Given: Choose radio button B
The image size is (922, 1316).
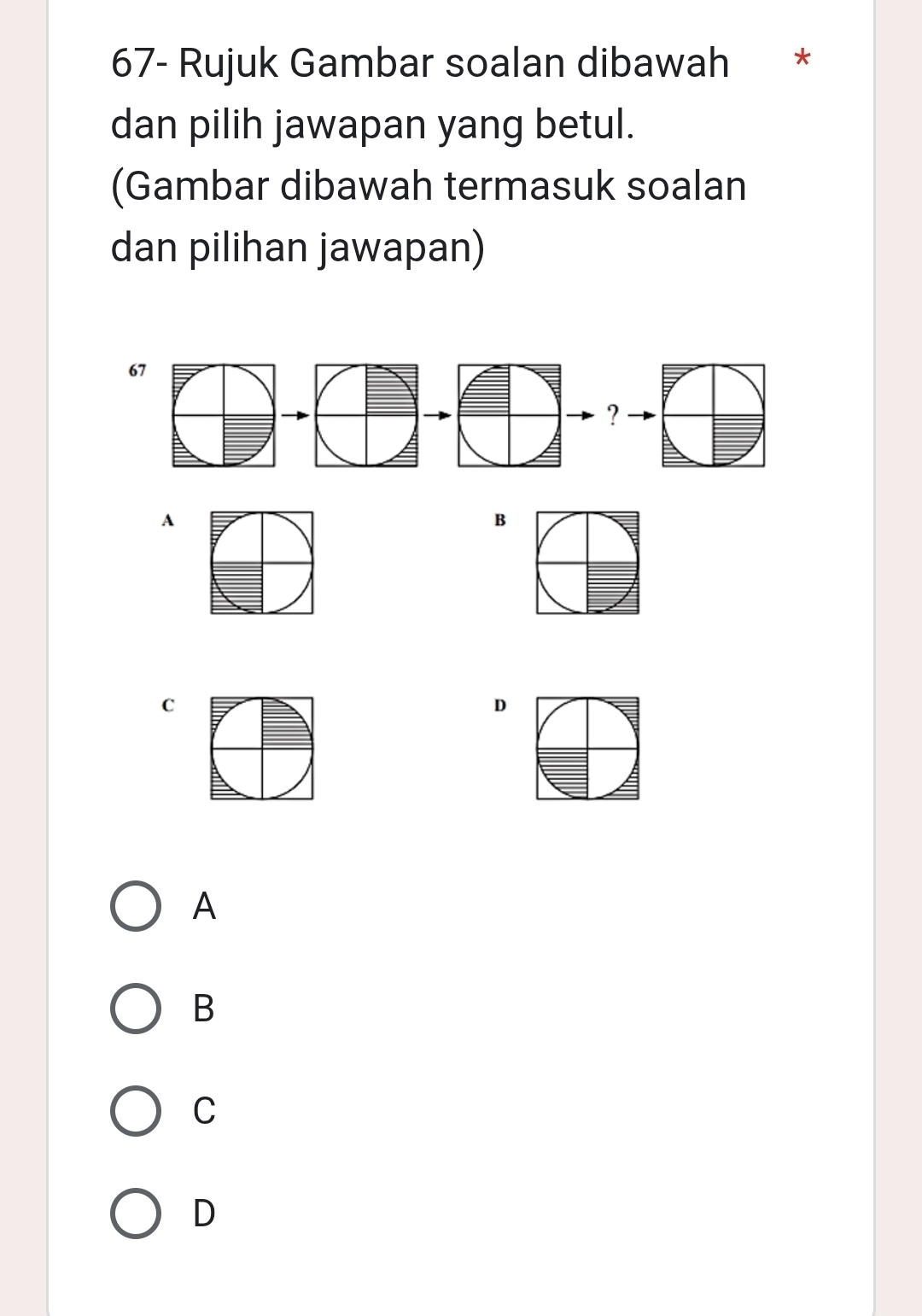Looking at the screenshot, I should 136,1009.
